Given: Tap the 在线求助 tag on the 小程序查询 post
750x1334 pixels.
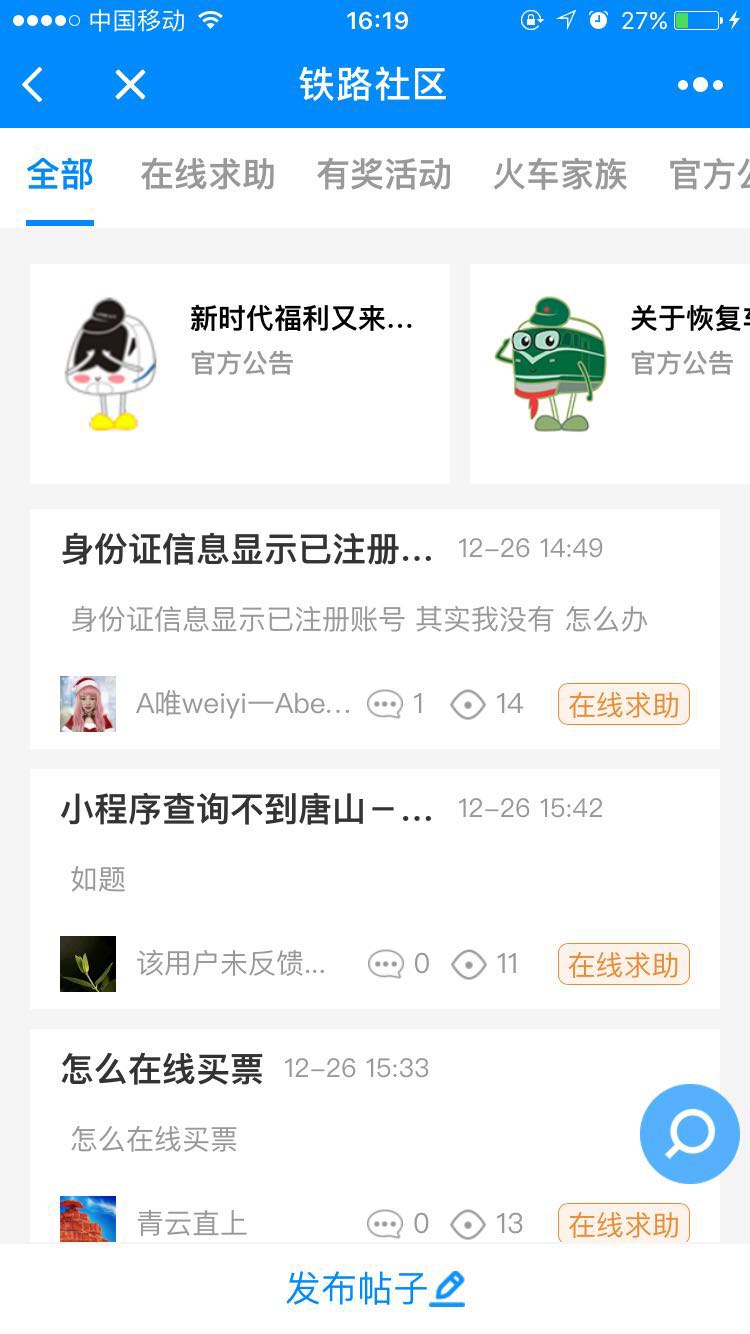Looking at the screenshot, I should (x=623, y=964).
